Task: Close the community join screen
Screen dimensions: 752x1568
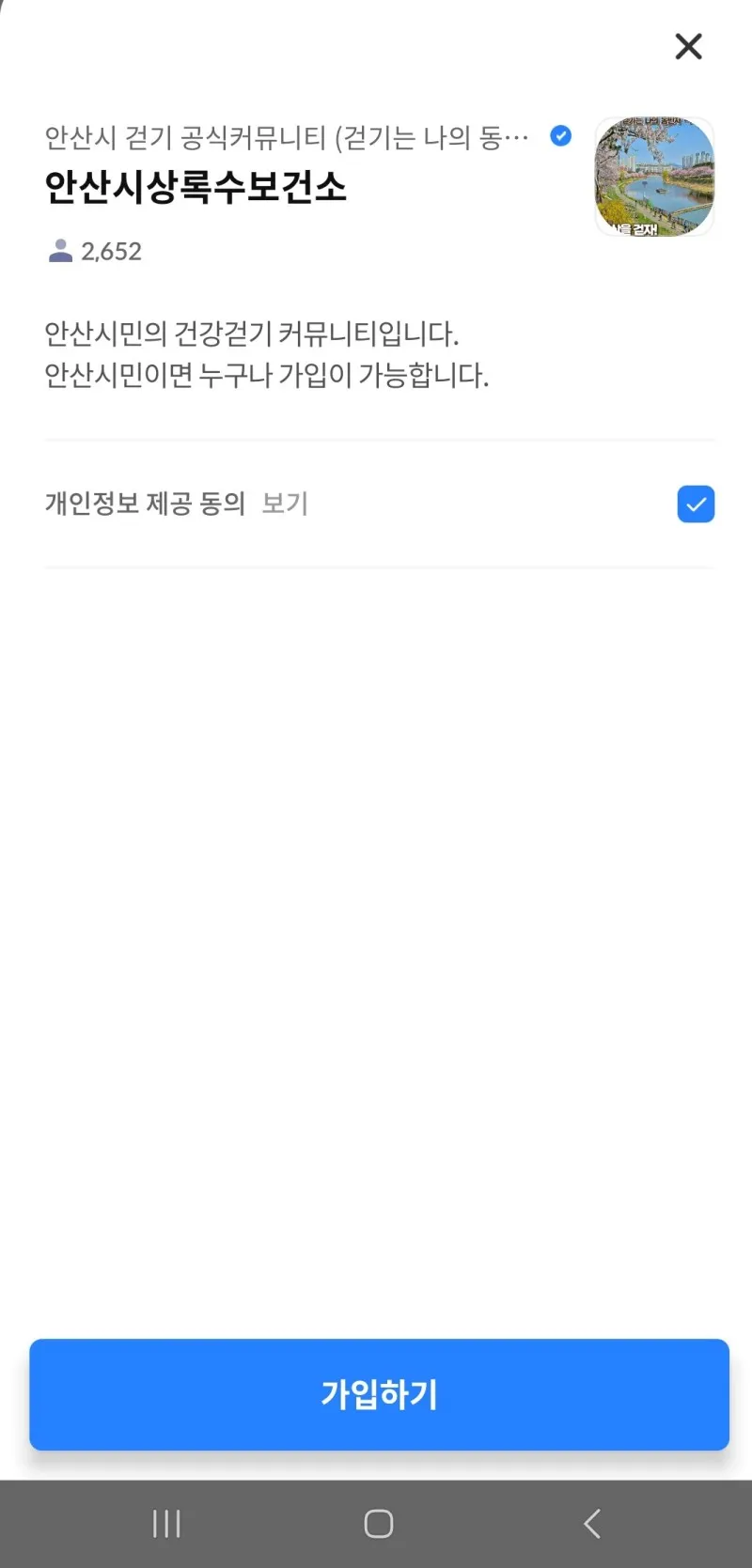Action: [x=688, y=46]
